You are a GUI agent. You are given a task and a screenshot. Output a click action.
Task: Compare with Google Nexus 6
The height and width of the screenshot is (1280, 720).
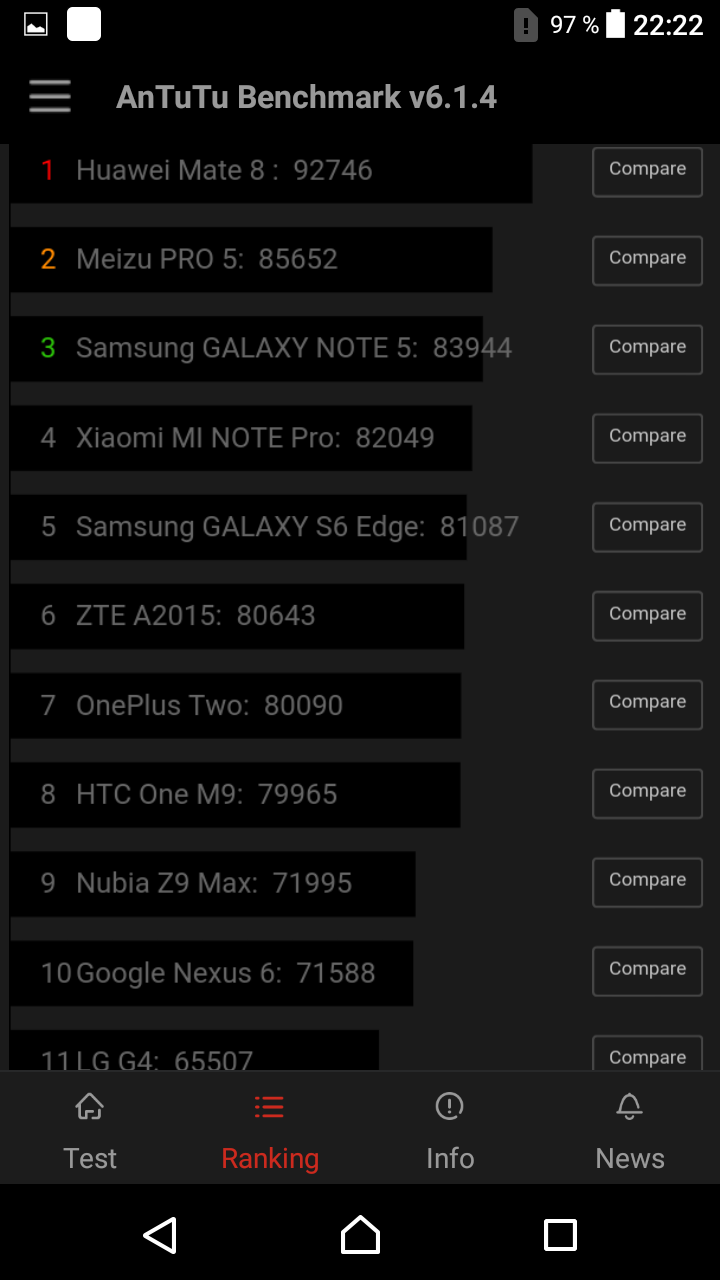pos(647,971)
